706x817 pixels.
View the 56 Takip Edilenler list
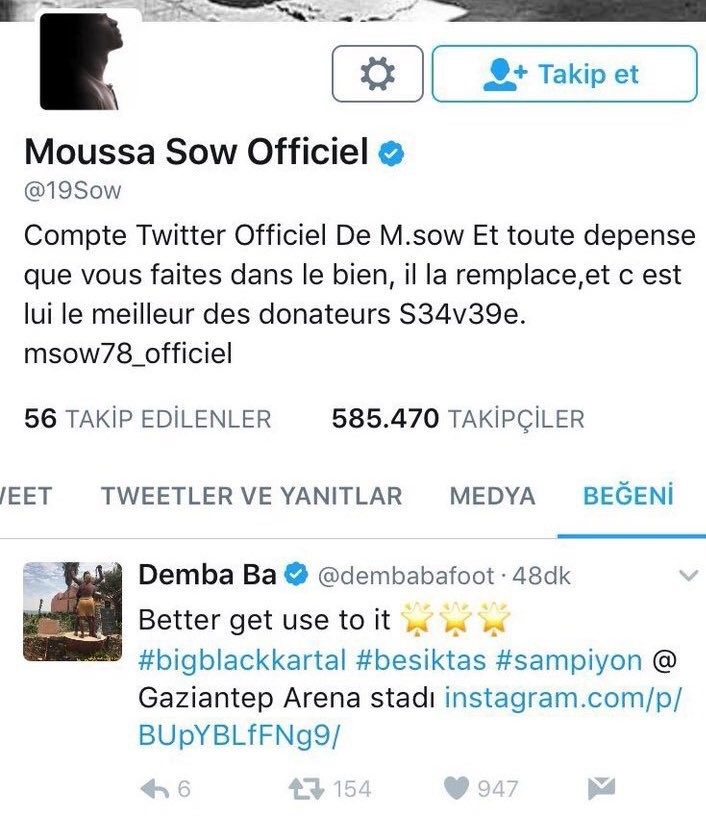pos(147,419)
